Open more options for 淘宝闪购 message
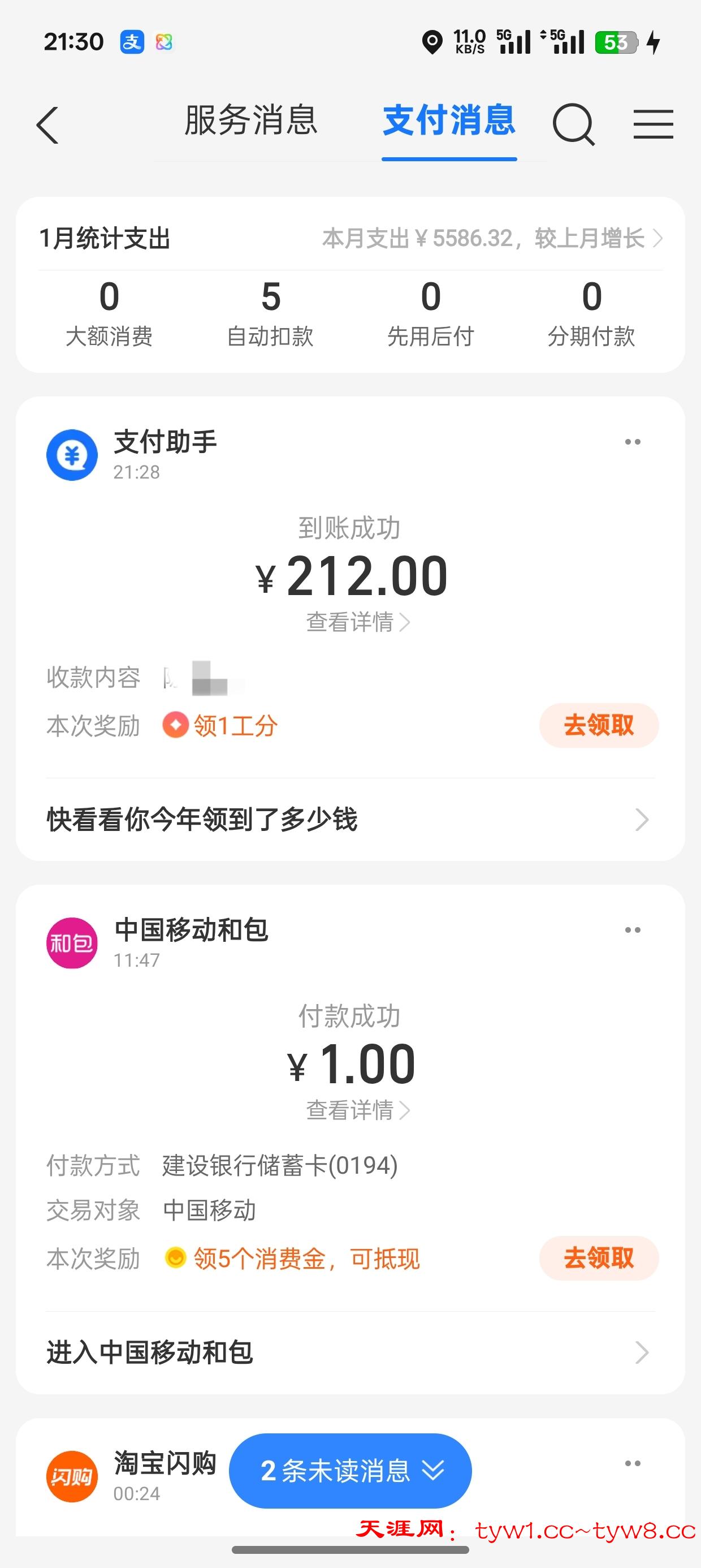The height and width of the screenshot is (1568, 701). point(632,1463)
